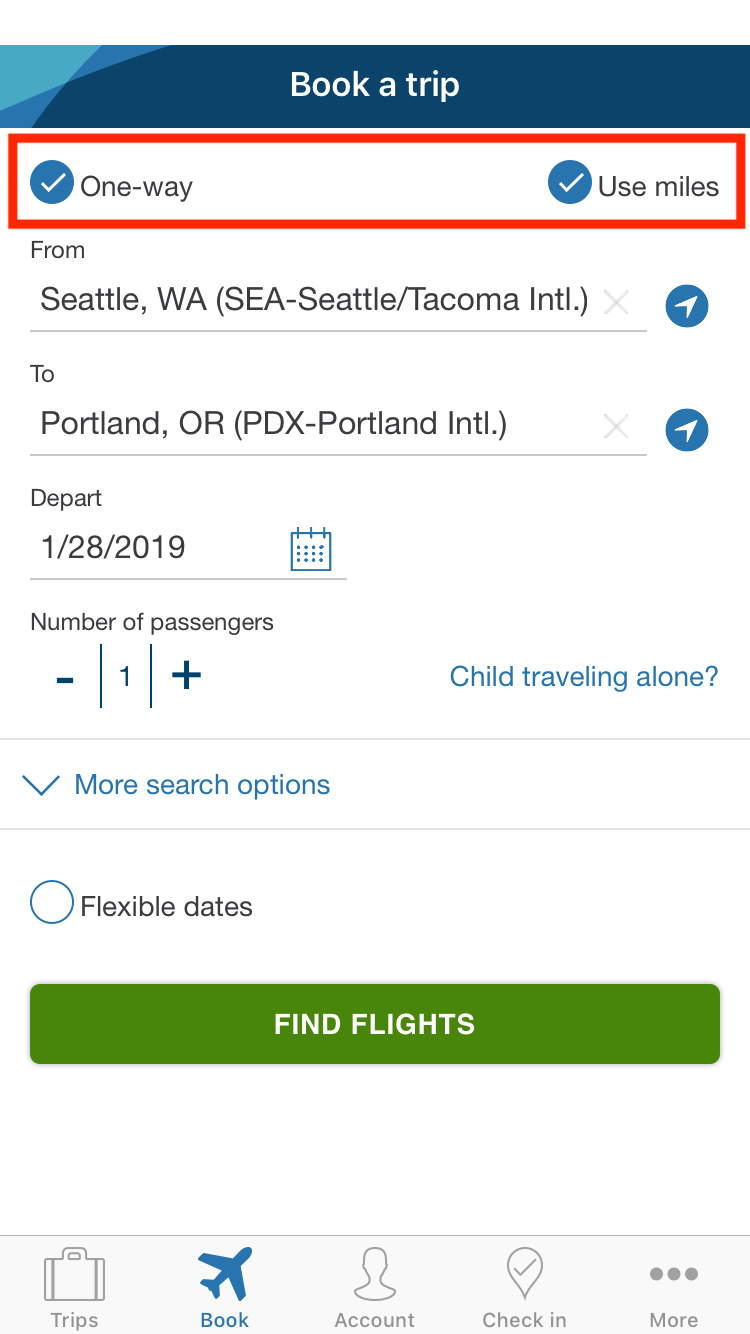The width and height of the screenshot is (750, 1334).
Task: Uncheck the One-way option
Action: (52, 185)
